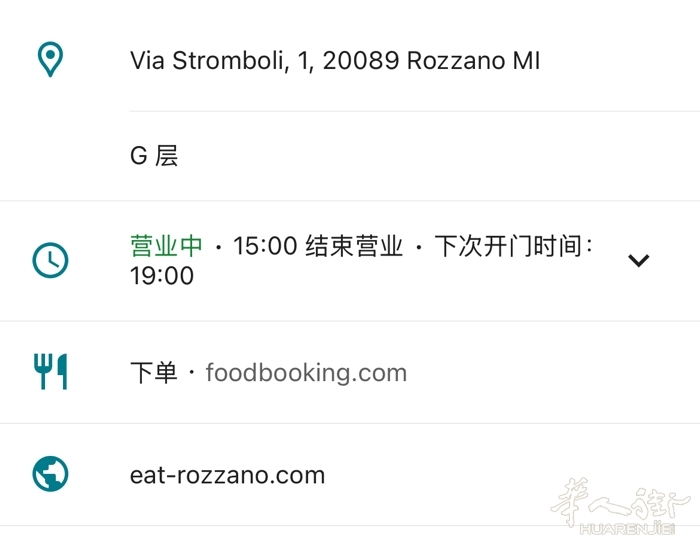The width and height of the screenshot is (700, 544).
Task: Open the foodbooking.com order link
Action: click(x=306, y=373)
